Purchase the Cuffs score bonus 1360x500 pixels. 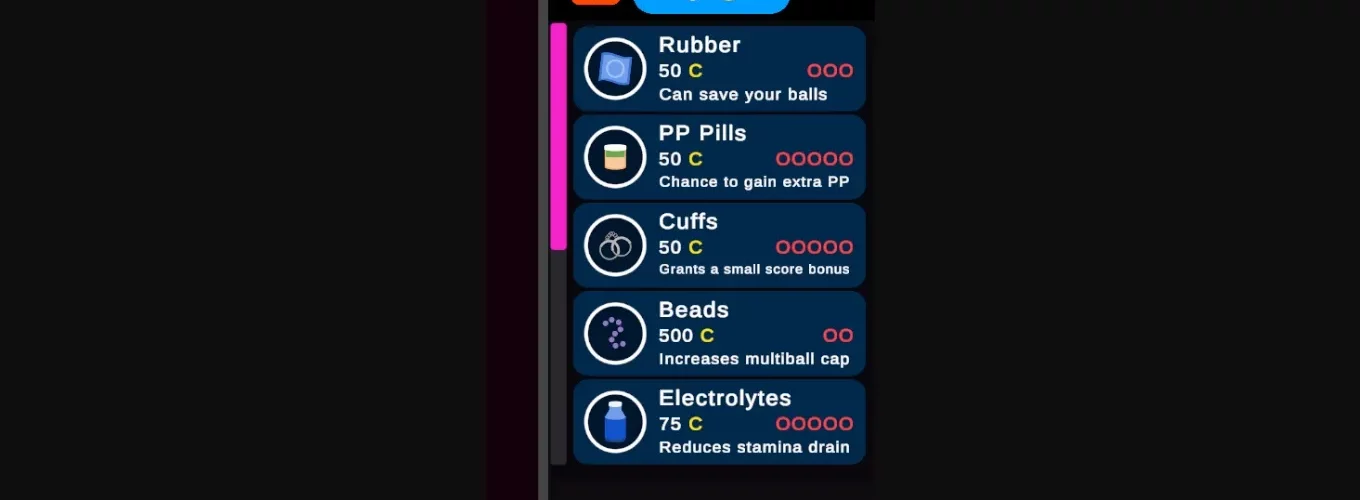(718, 245)
